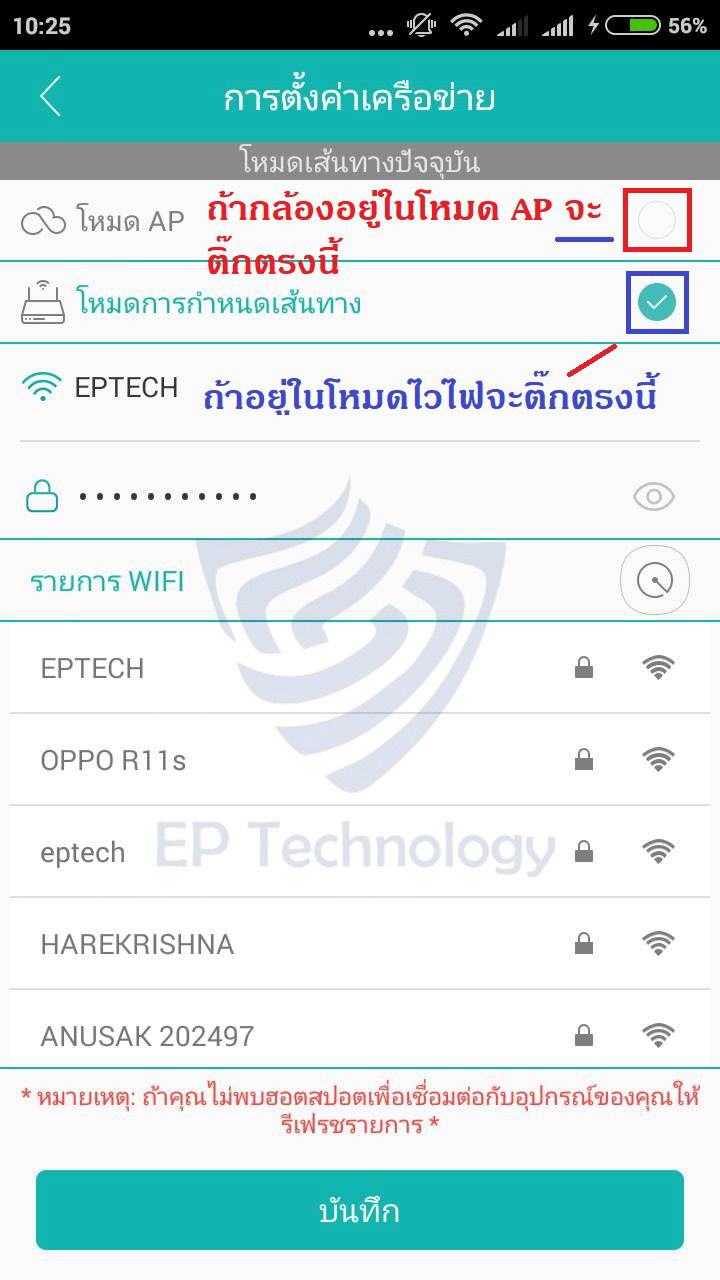Choose the OPPO R11s network
720x1280 pixels.
360,760
